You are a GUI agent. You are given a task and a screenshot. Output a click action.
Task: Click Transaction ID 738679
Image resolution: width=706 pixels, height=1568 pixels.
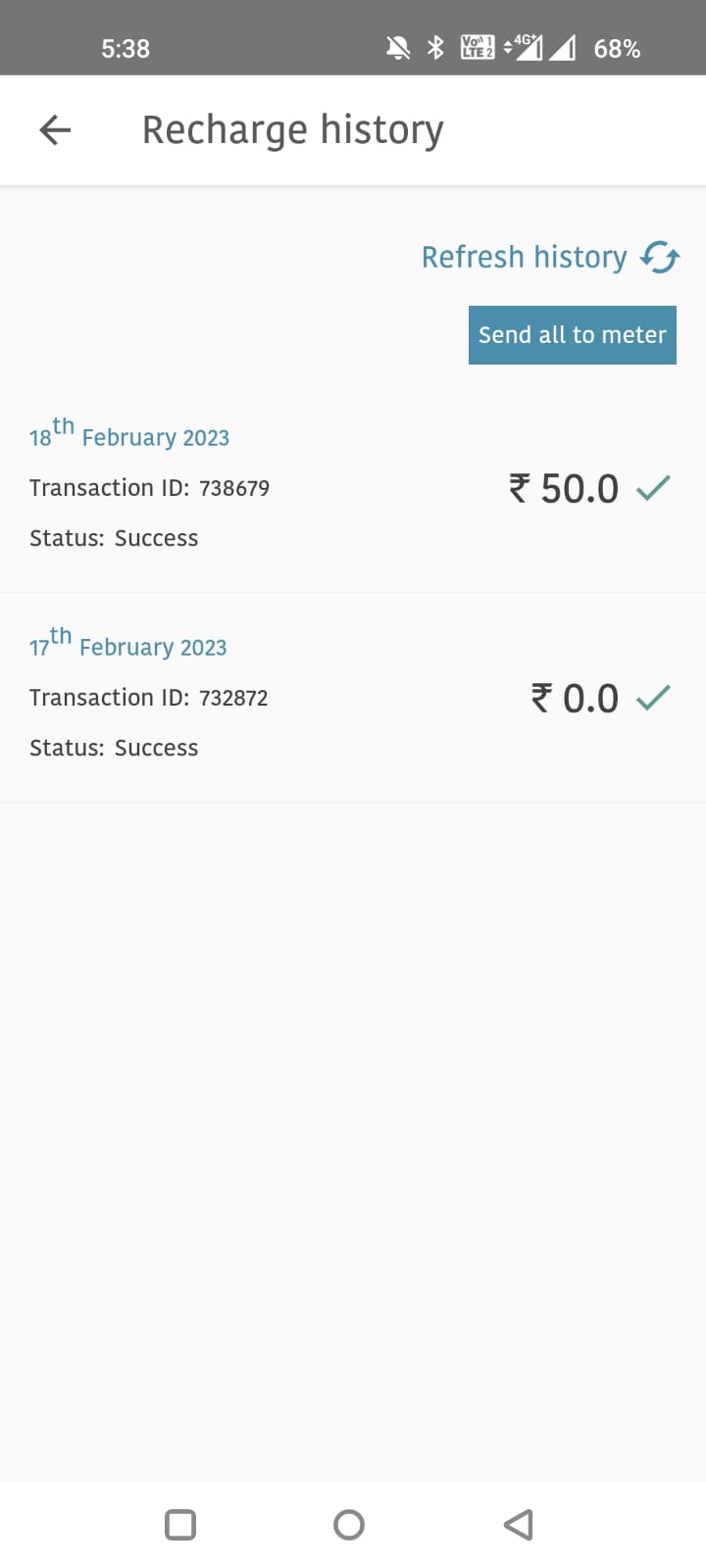pyautogui.click(x=149, y=487)
